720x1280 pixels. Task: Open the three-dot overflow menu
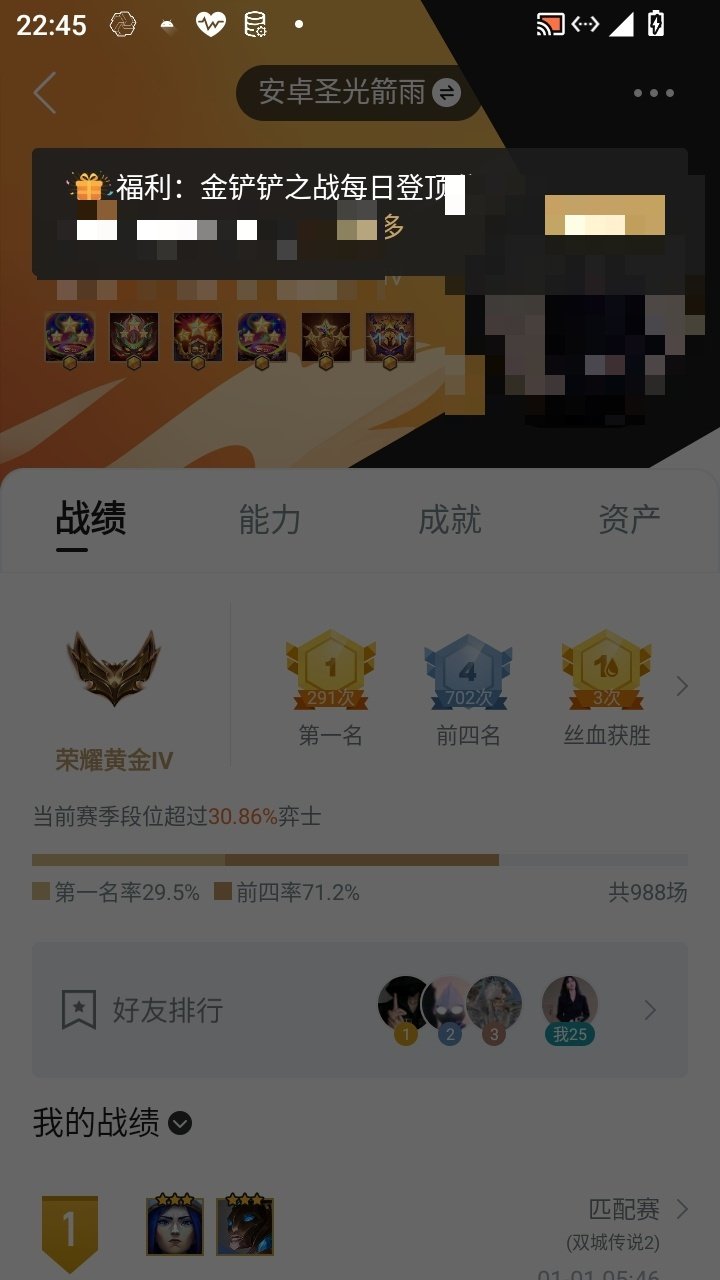pyautogui.click(x=655, y=92)
